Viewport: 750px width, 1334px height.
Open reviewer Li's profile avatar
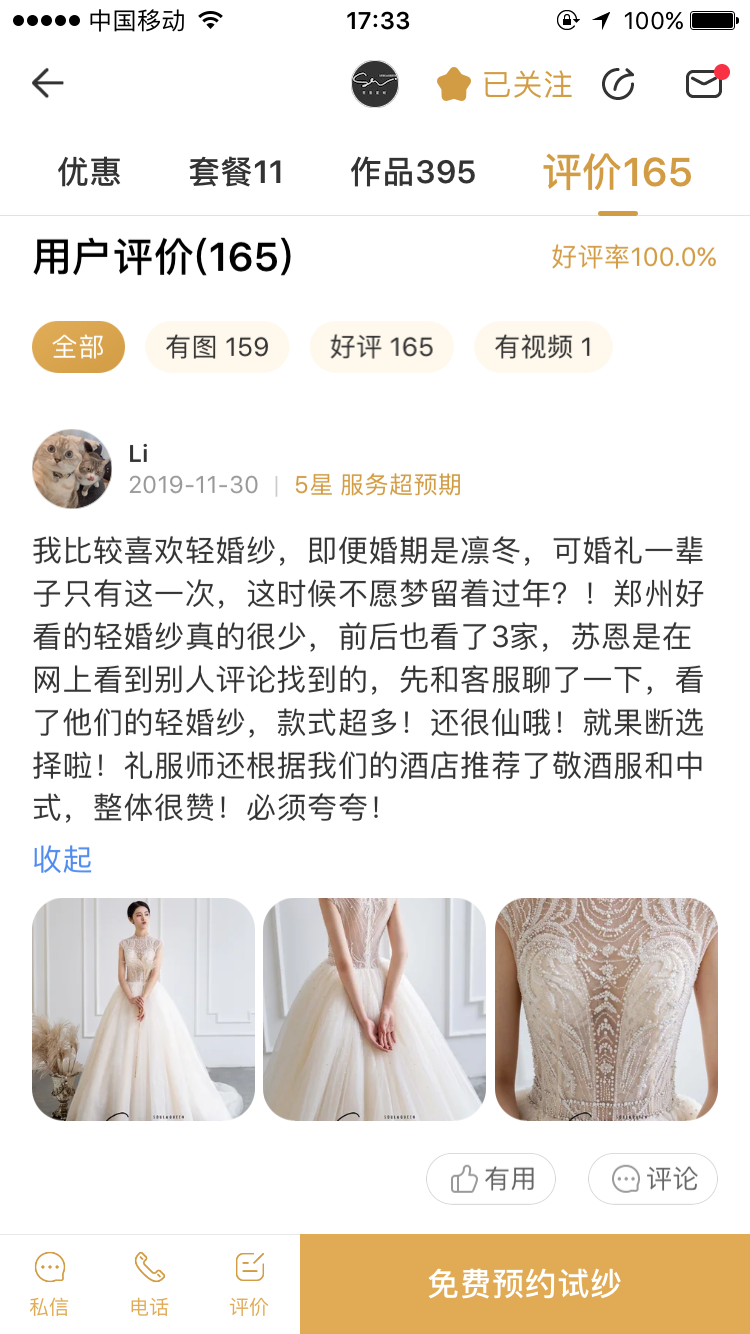tap(72, 469)
